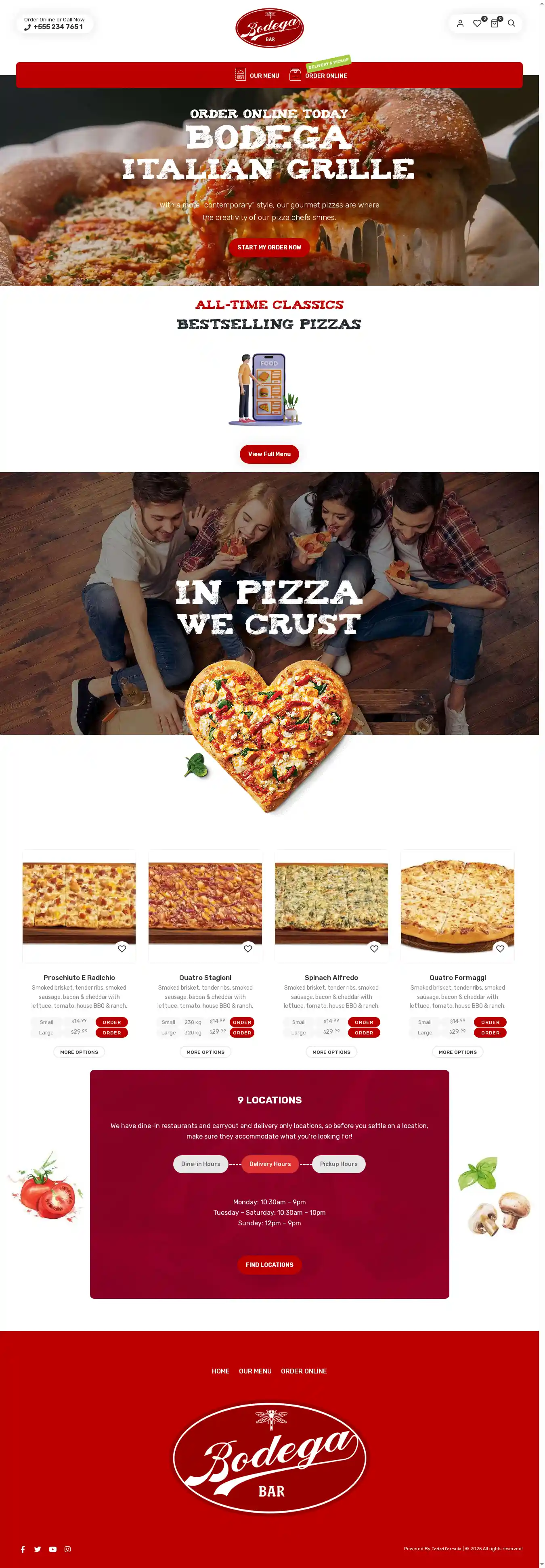This screenshot has width=545, height=1568.
Task: Switch to Pickup Hours tab
Action: pyautogui.click(x=339, y=1164)
